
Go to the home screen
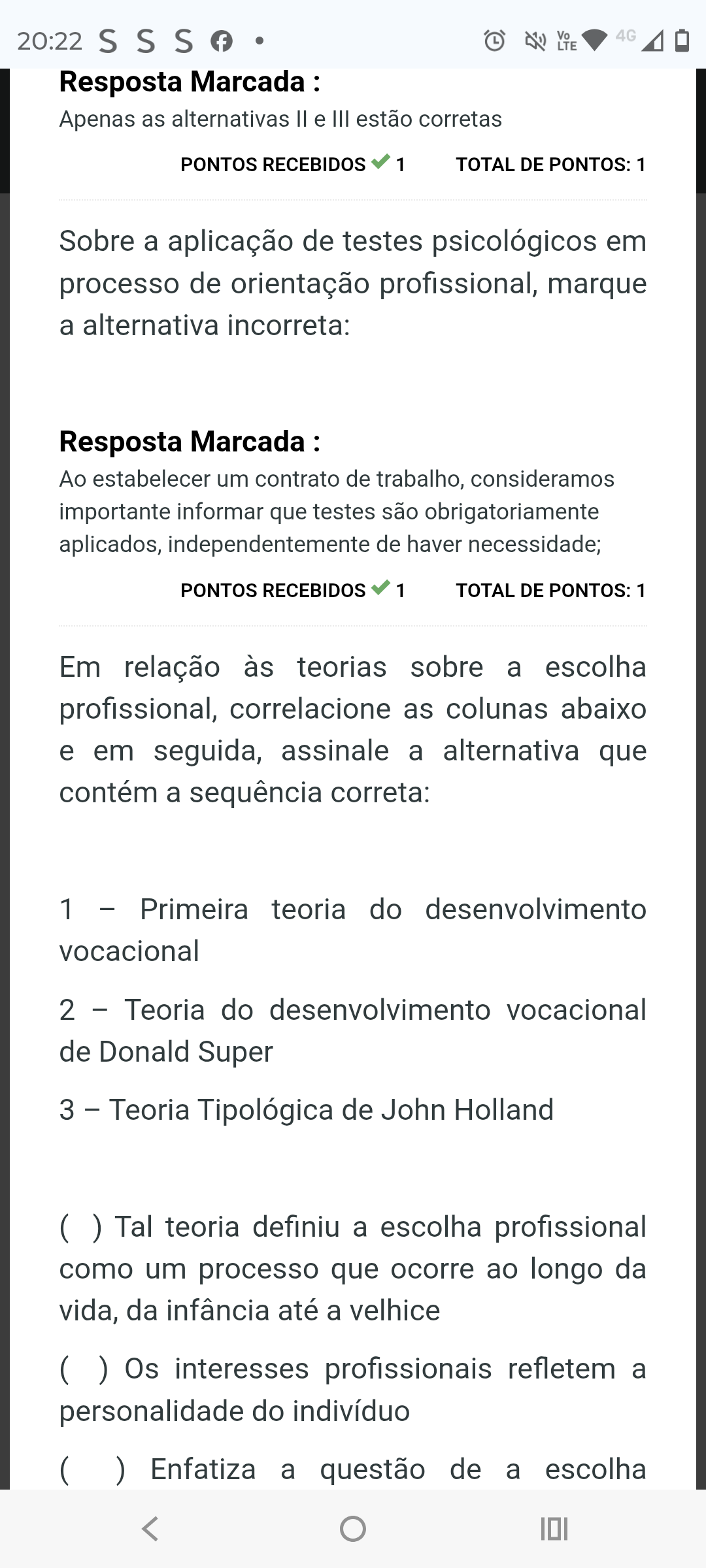[x=353, y=1529]
